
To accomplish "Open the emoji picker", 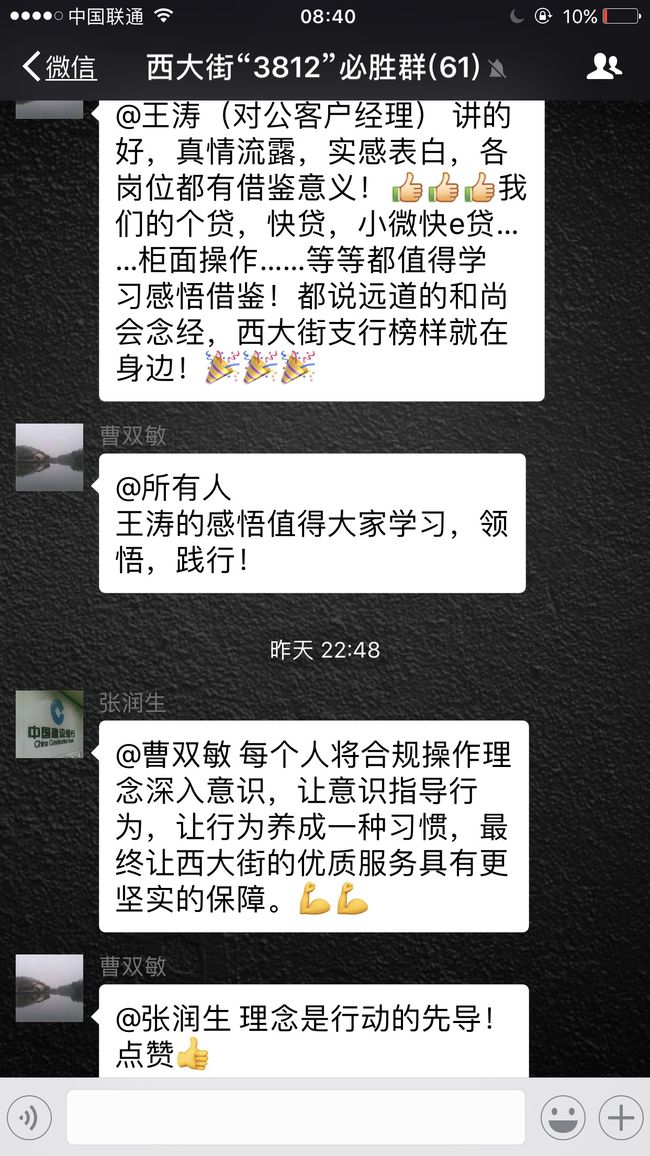I will tap(562, 1118).
